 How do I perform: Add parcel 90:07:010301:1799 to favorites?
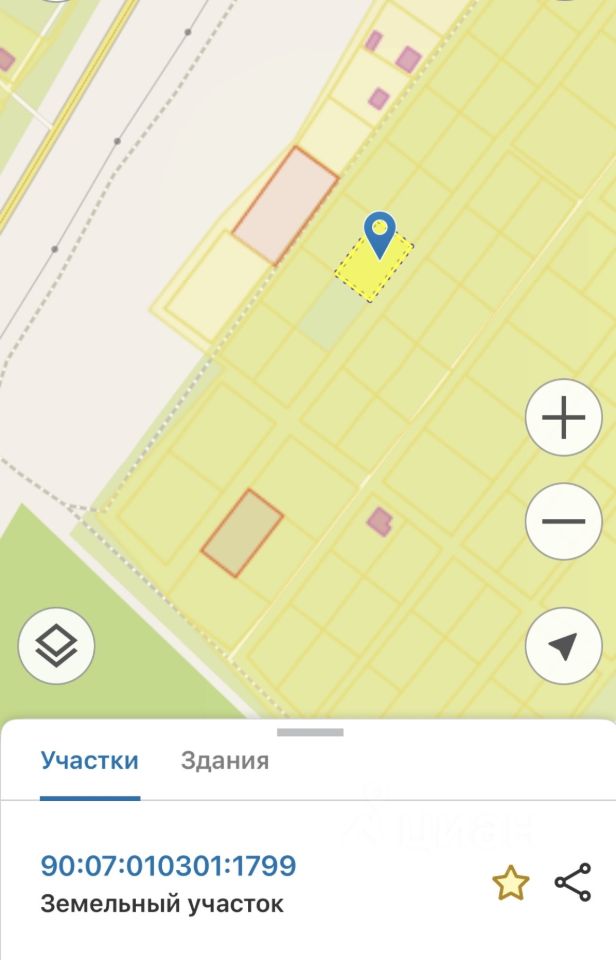pos(510,883)
